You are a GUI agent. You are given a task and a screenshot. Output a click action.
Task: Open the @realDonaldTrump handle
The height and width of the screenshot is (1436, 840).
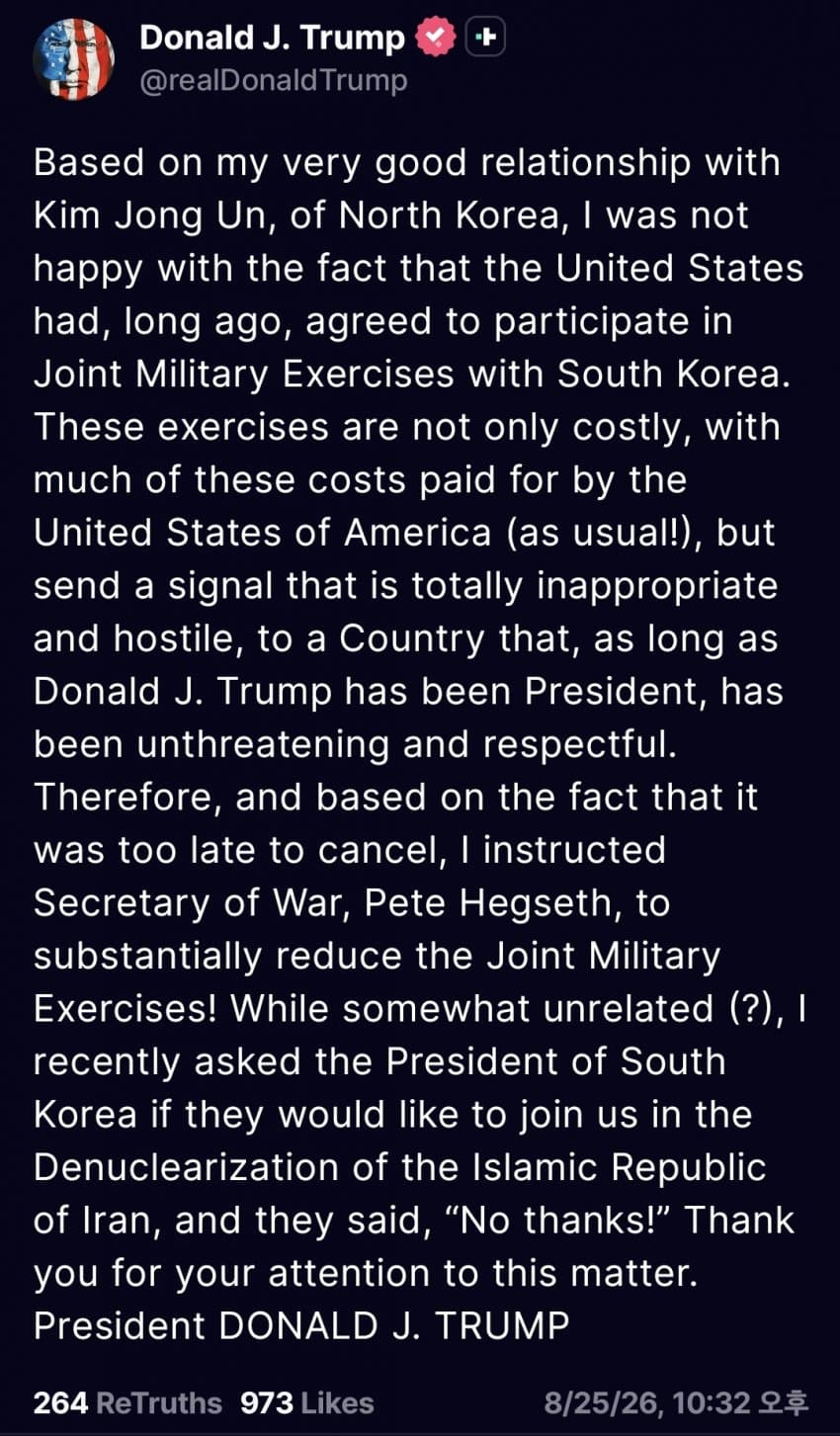[x=274, y=80]
